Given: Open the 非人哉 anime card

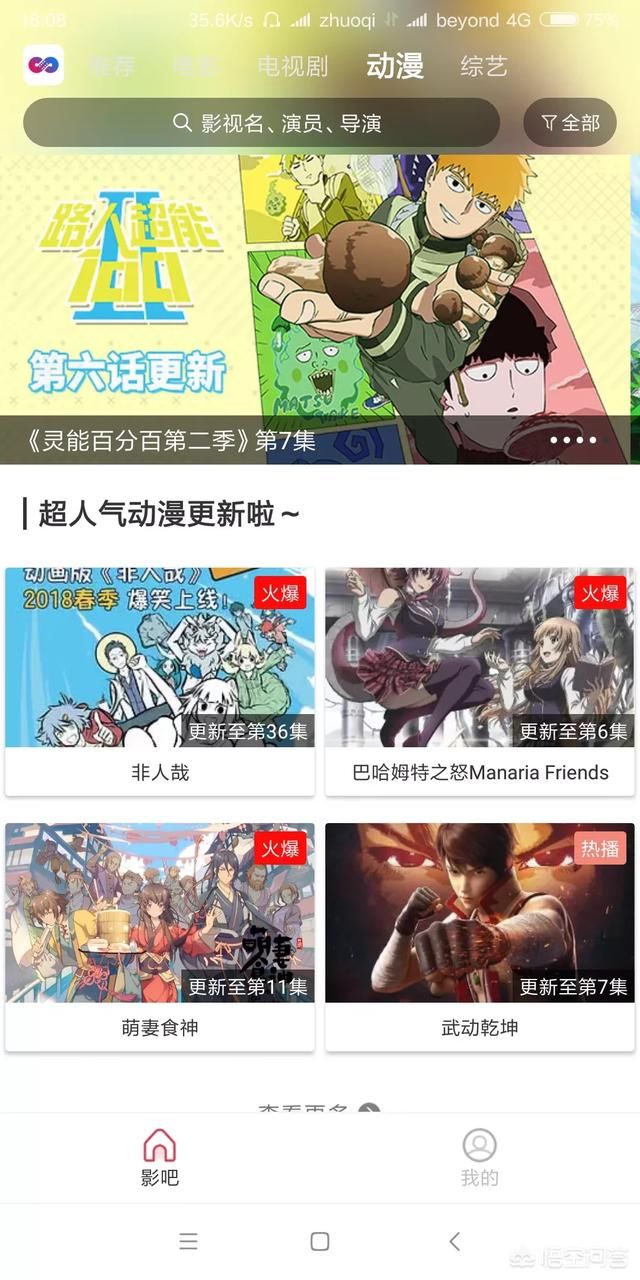Looking at the screenshot, I should pyautogui.click(x=160, y=682).
